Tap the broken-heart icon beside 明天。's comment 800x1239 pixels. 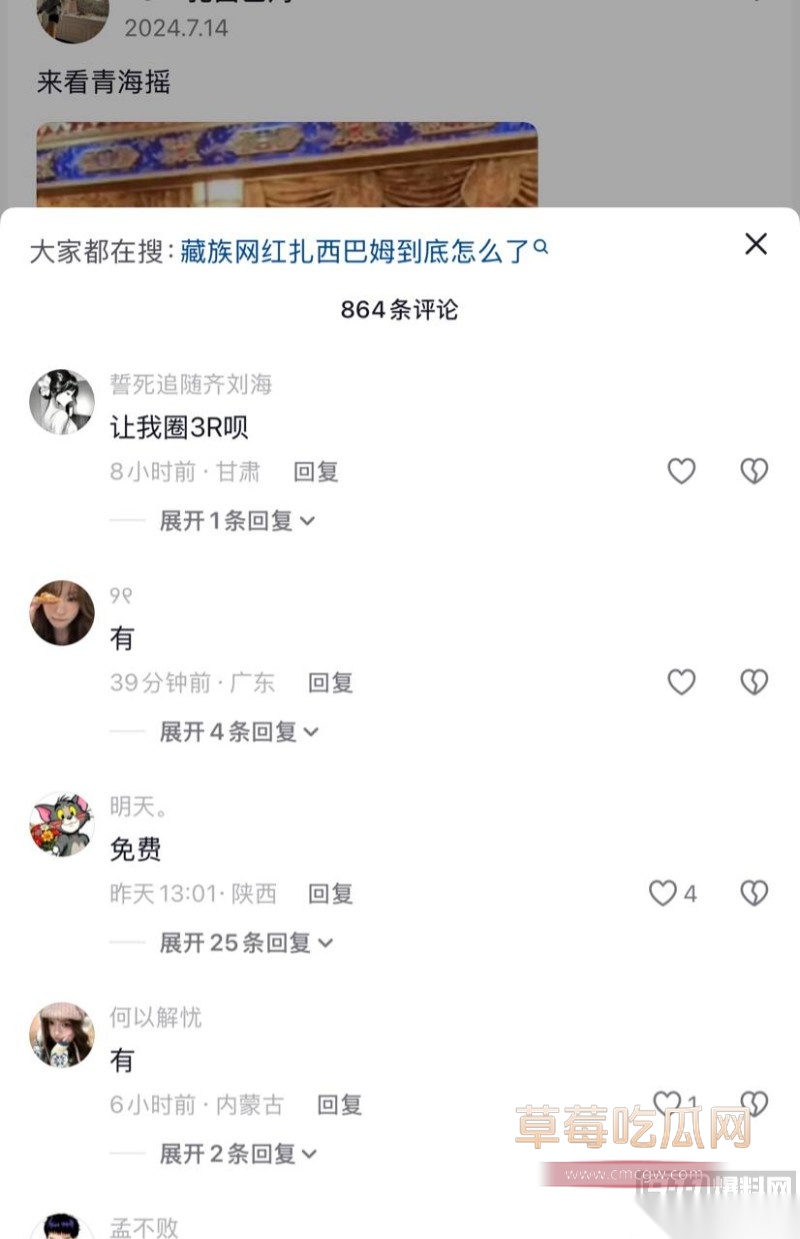point(753,893)
